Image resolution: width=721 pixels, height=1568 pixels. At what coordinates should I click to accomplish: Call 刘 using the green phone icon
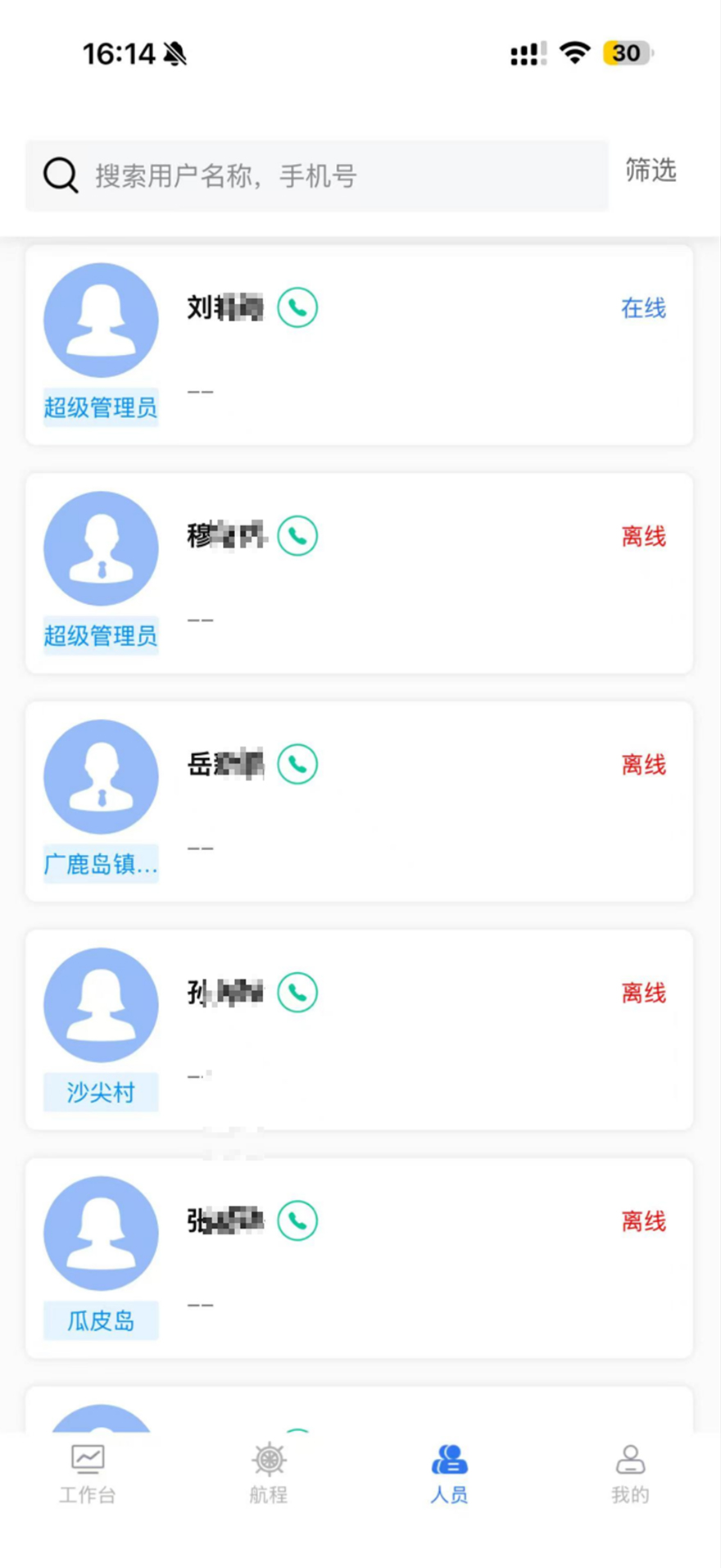click(297, 308)
